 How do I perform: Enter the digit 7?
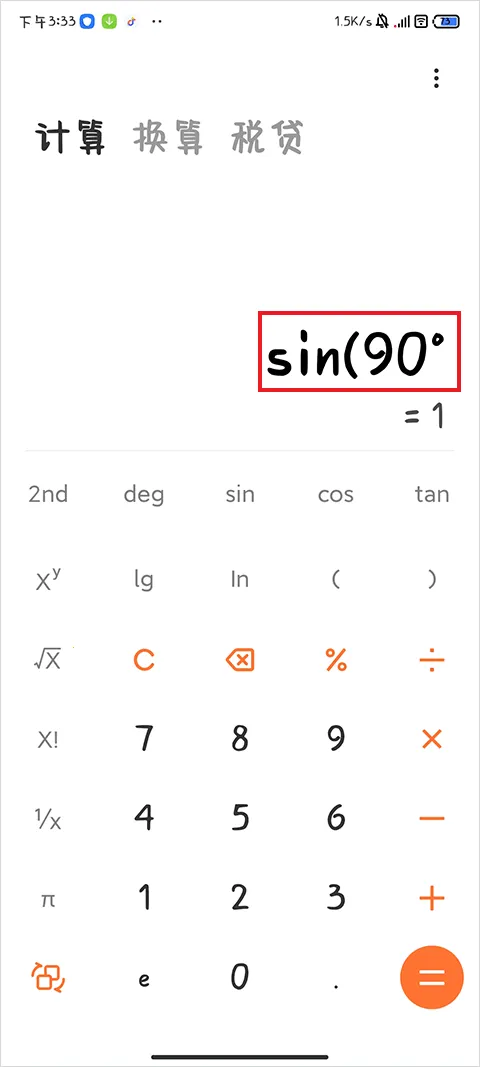tap(144, 739)
